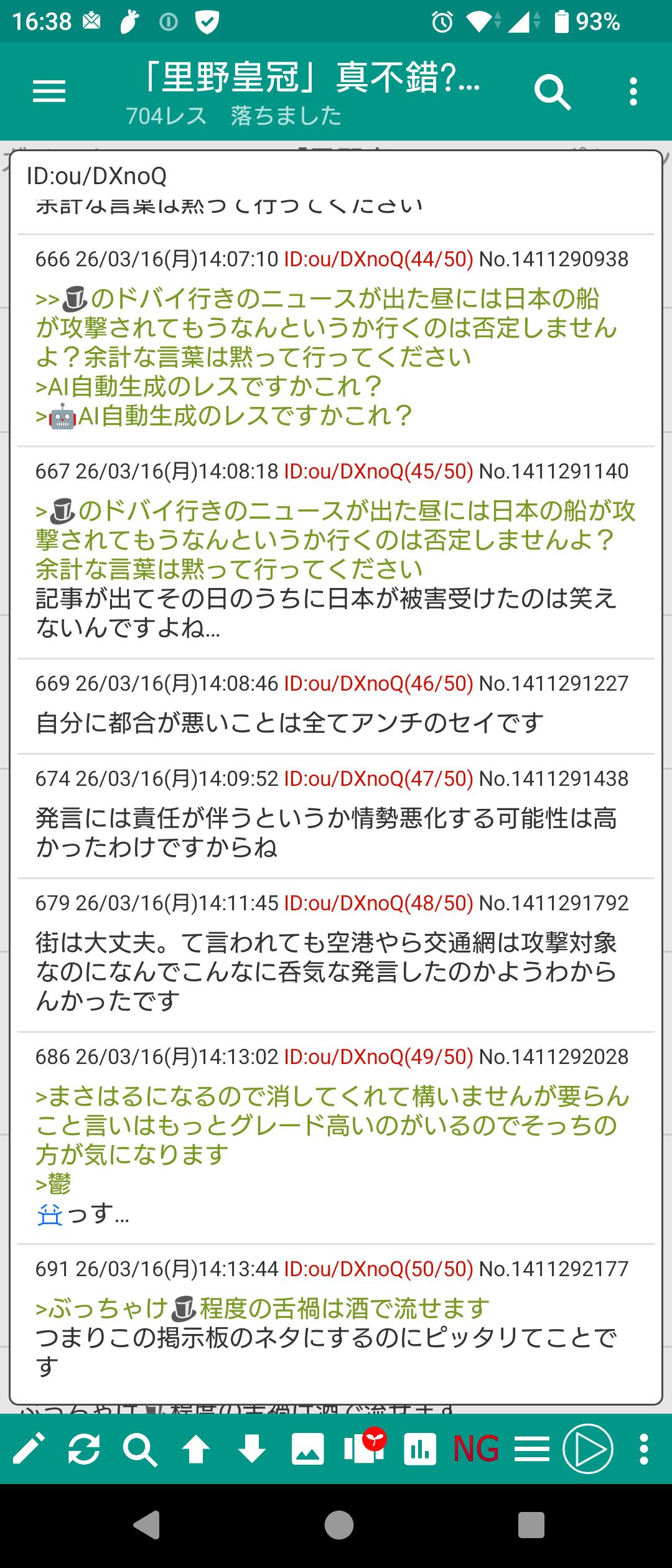Open the NG filter settings
The image size is (672, 1568).
pos(476,1449)
